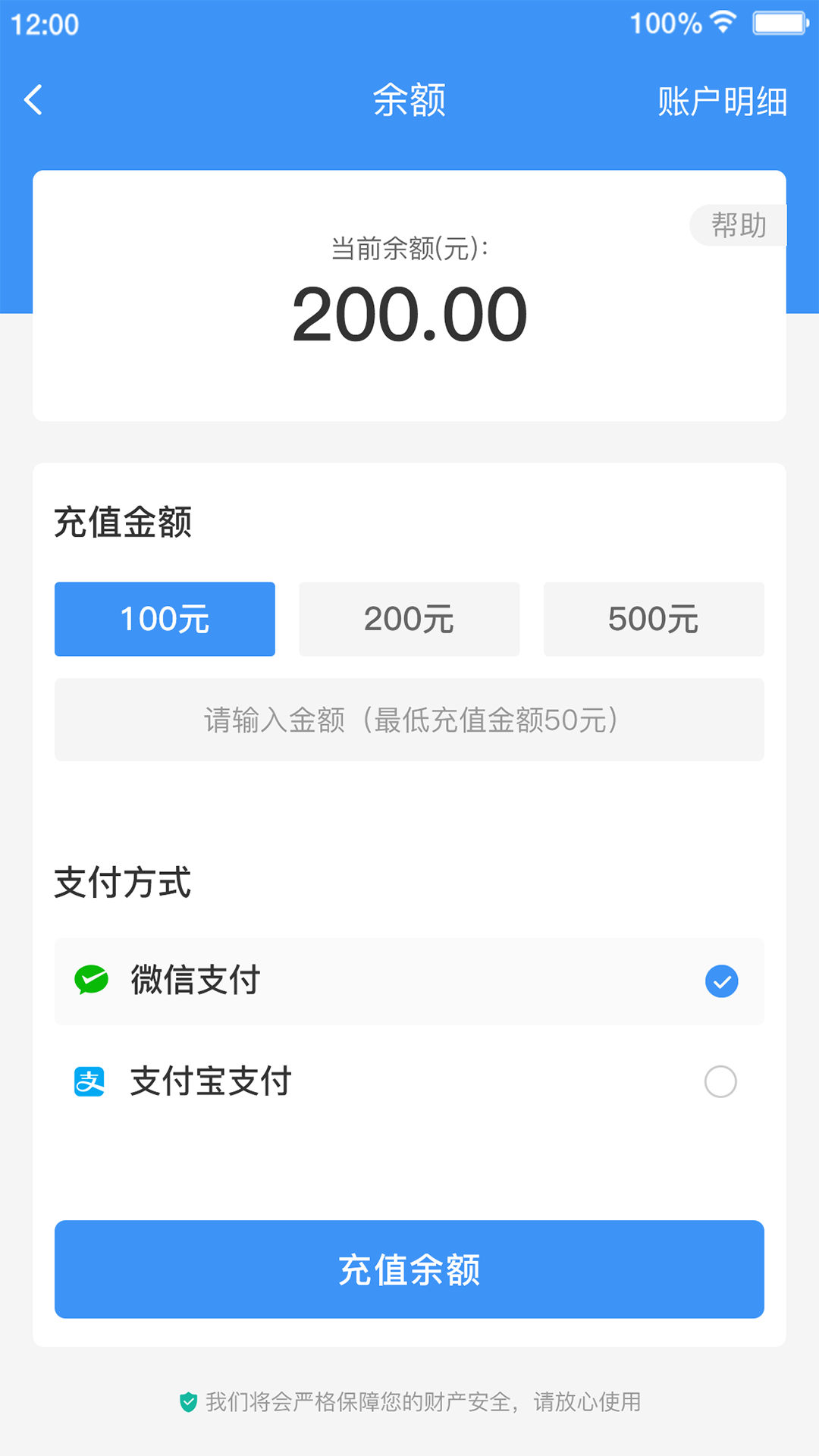Tap the custom amount input field
This screenshot has height=1456, width=819.
tap(409, 720)
